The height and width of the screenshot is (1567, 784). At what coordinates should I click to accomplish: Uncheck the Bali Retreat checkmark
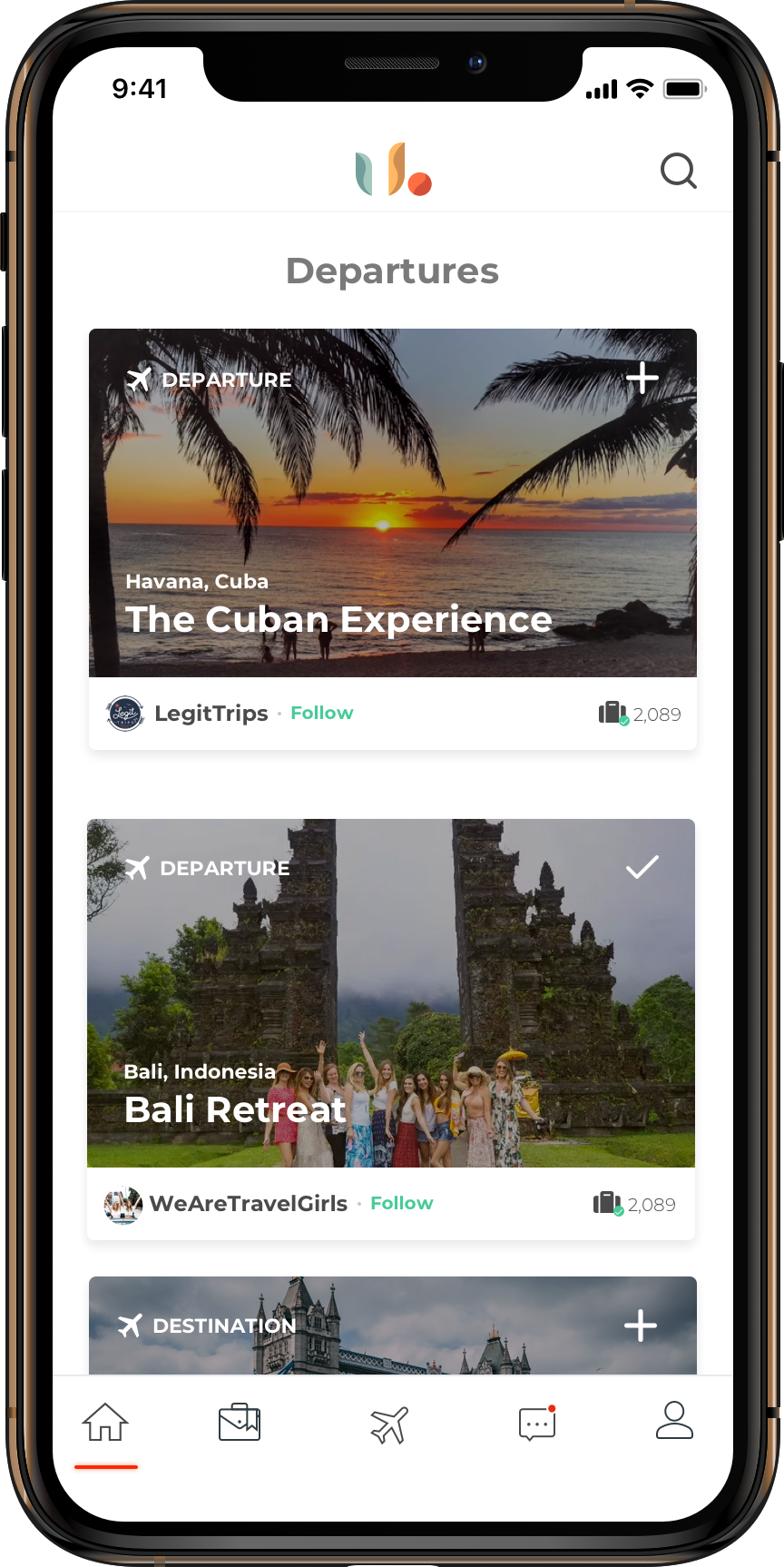click(642, 867)
